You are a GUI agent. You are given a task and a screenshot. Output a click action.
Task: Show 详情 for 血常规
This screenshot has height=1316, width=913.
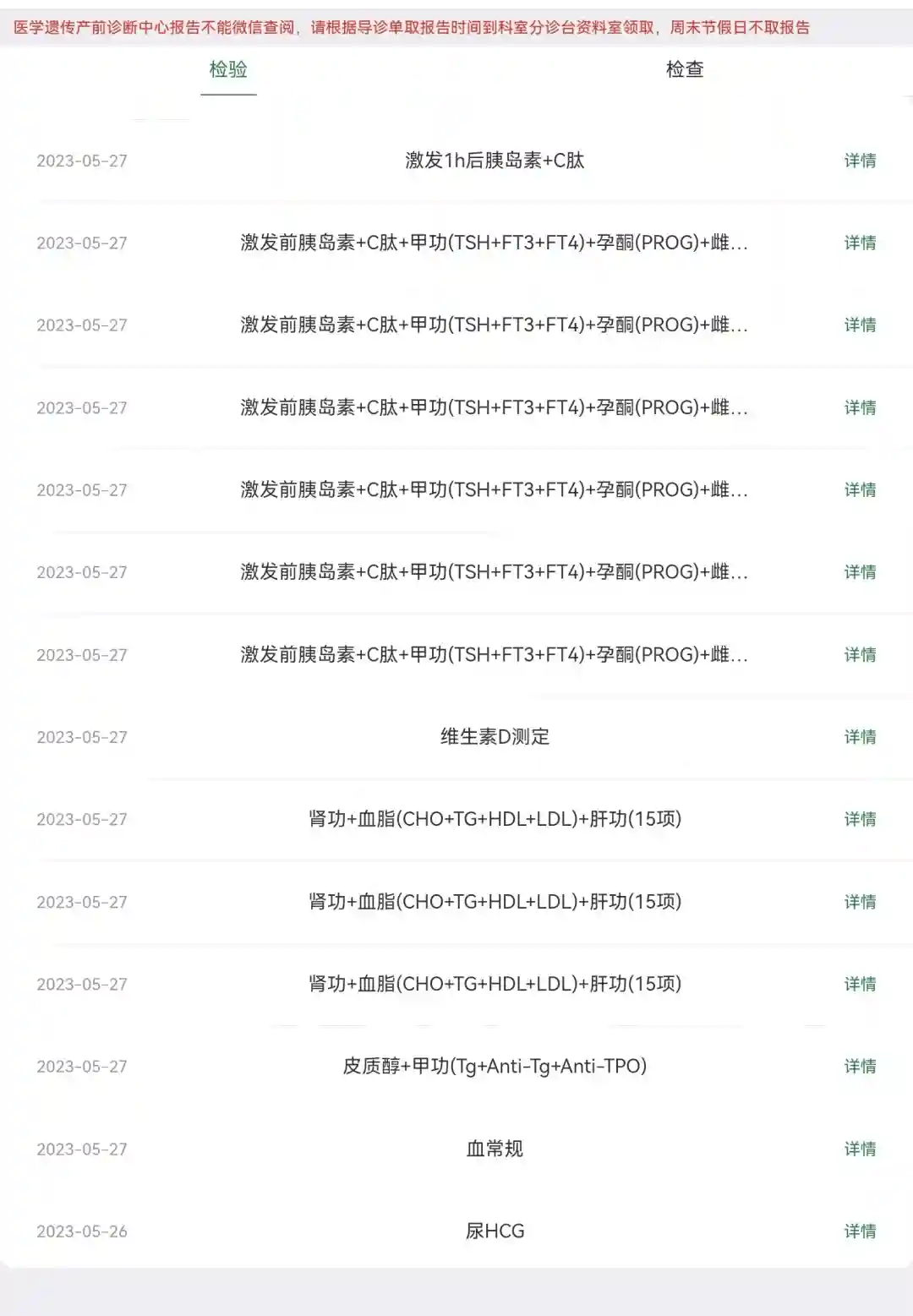click(860, 1149)
